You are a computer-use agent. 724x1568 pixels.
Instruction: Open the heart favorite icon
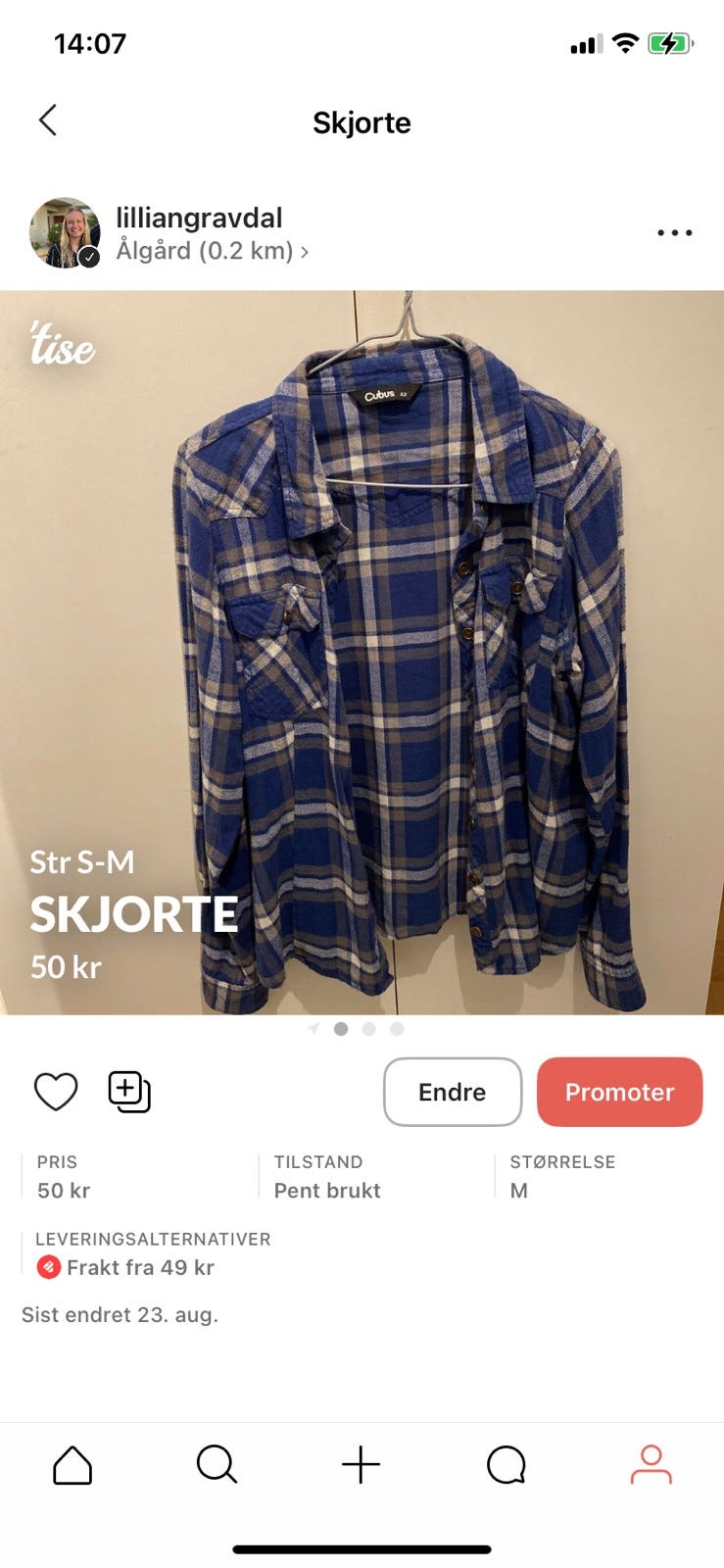(x=56, y=1091)
